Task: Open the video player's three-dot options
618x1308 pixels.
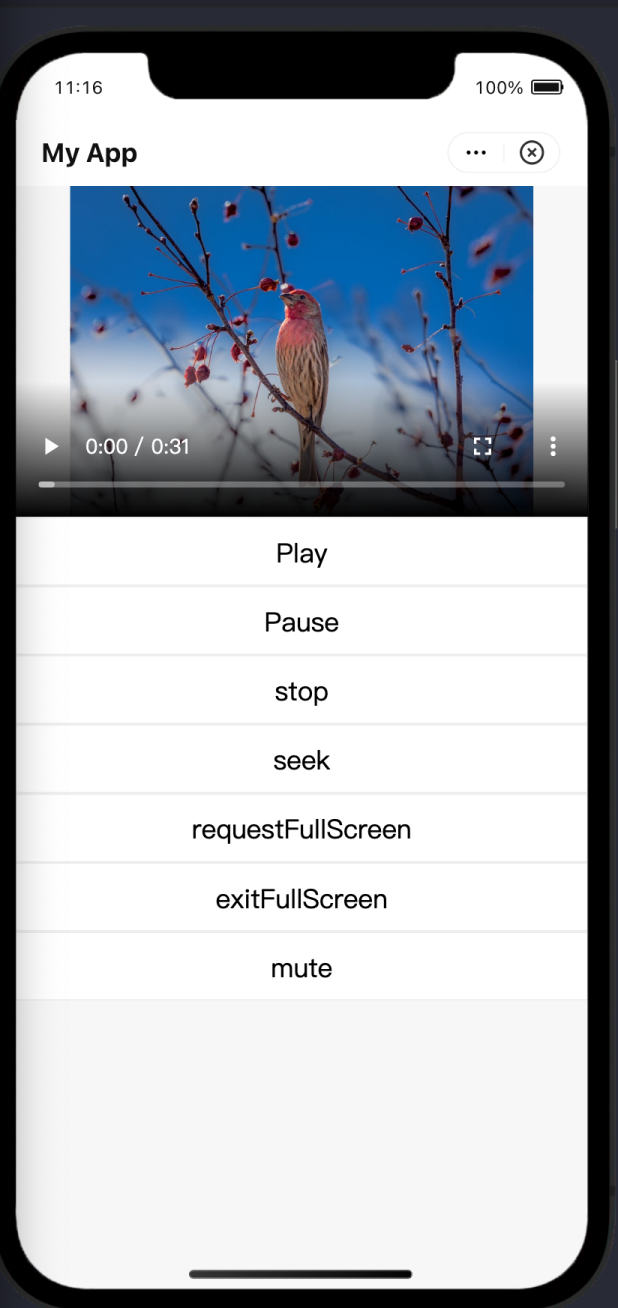Action: [553, 447]
